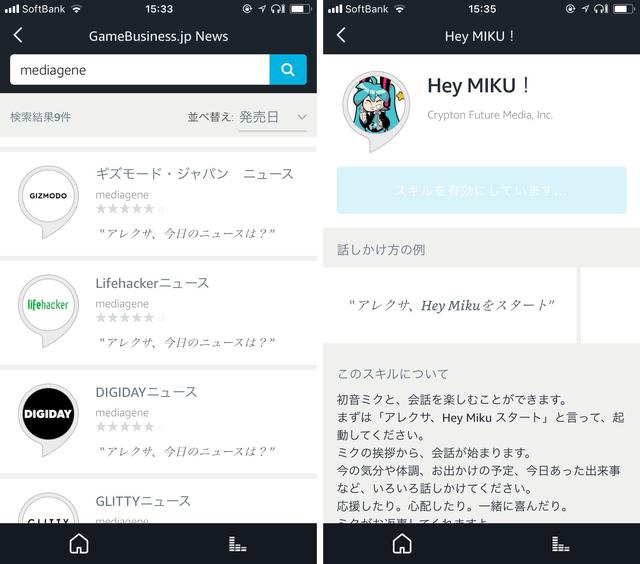Tap the スキルを有効にしています button
Viewport: 640px width, 564px height.
(x=481, y=190)
